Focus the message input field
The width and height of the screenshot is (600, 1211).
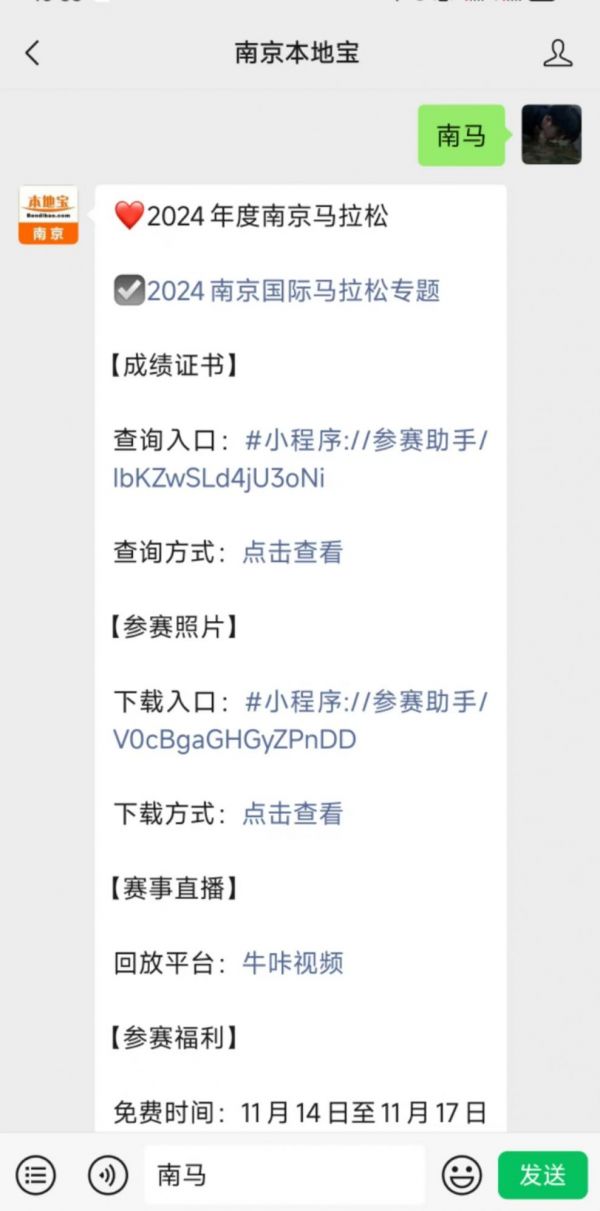[x=285, y=1175]
